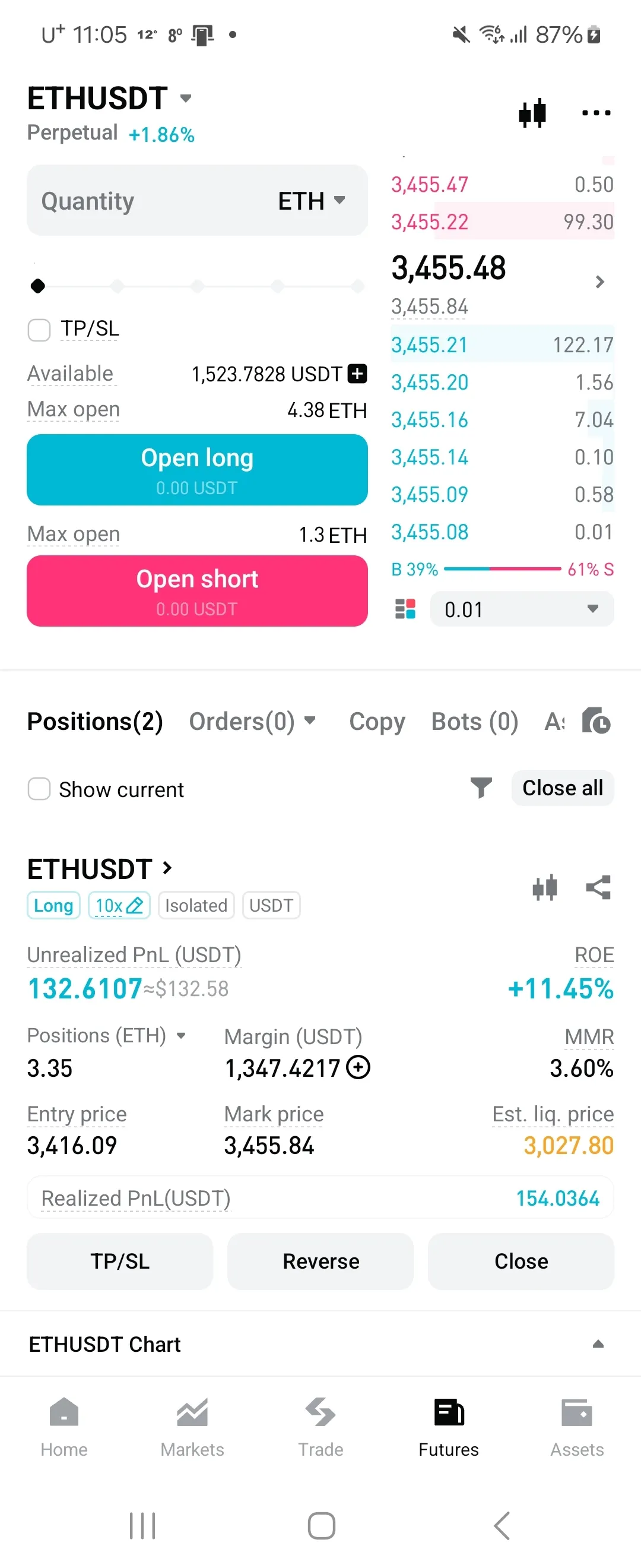Switch to the Bots (0) tab
The image size is (641, 1568).
(x=474, y=722)
